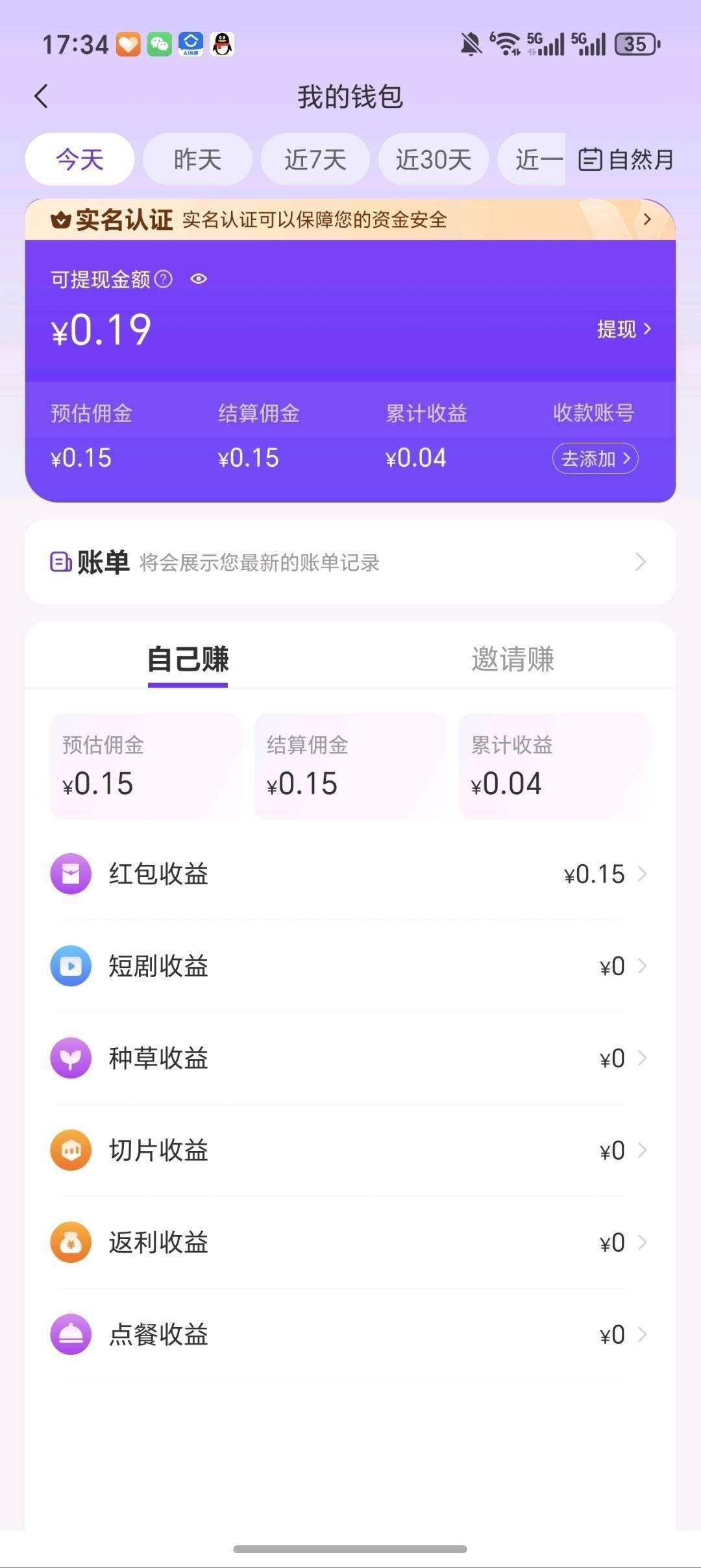Open the 切片收益 orange slice icon
701x1568 pixels.
click(x=71, y=1150)
